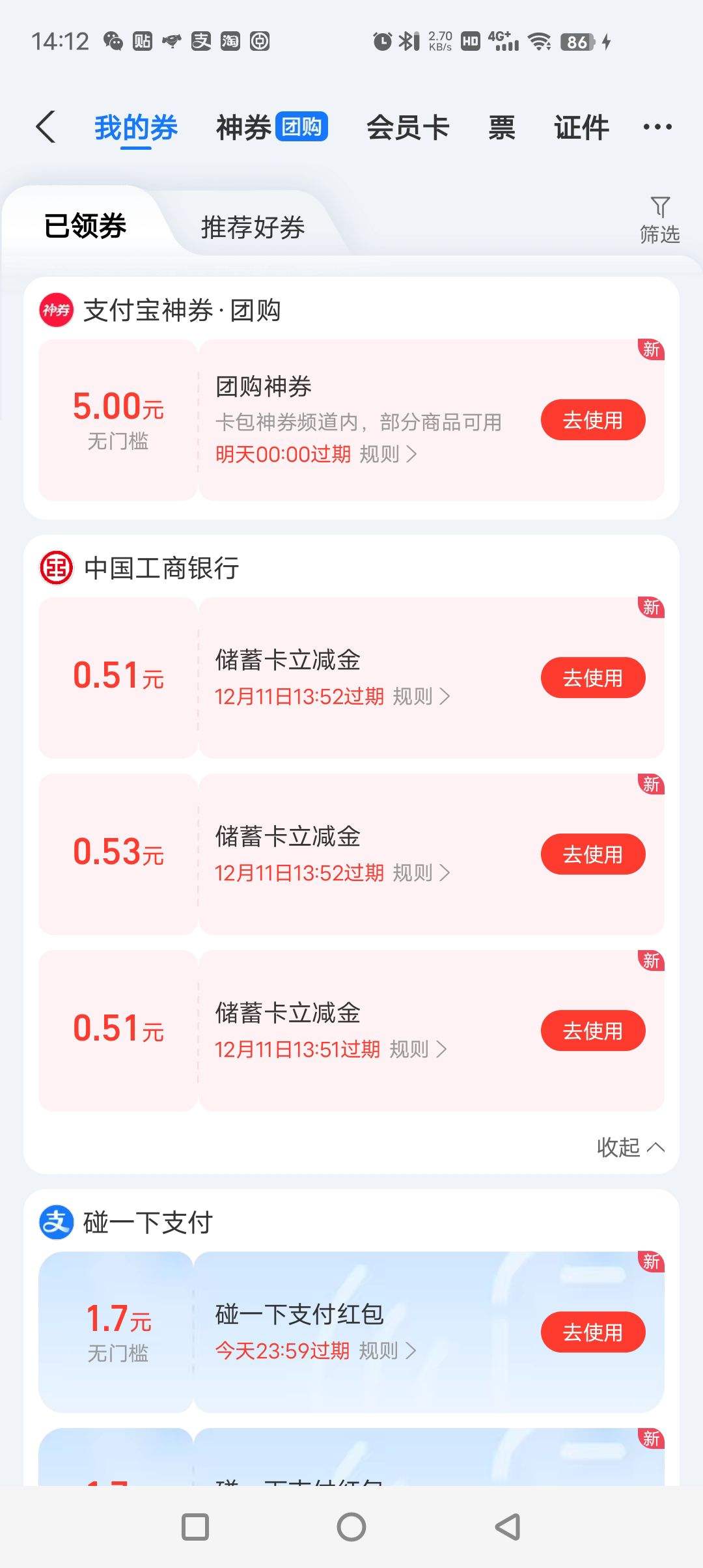The image size is (703, 1568).
Task: Open recent apps from navigation bar
Action: point(195,1527)
